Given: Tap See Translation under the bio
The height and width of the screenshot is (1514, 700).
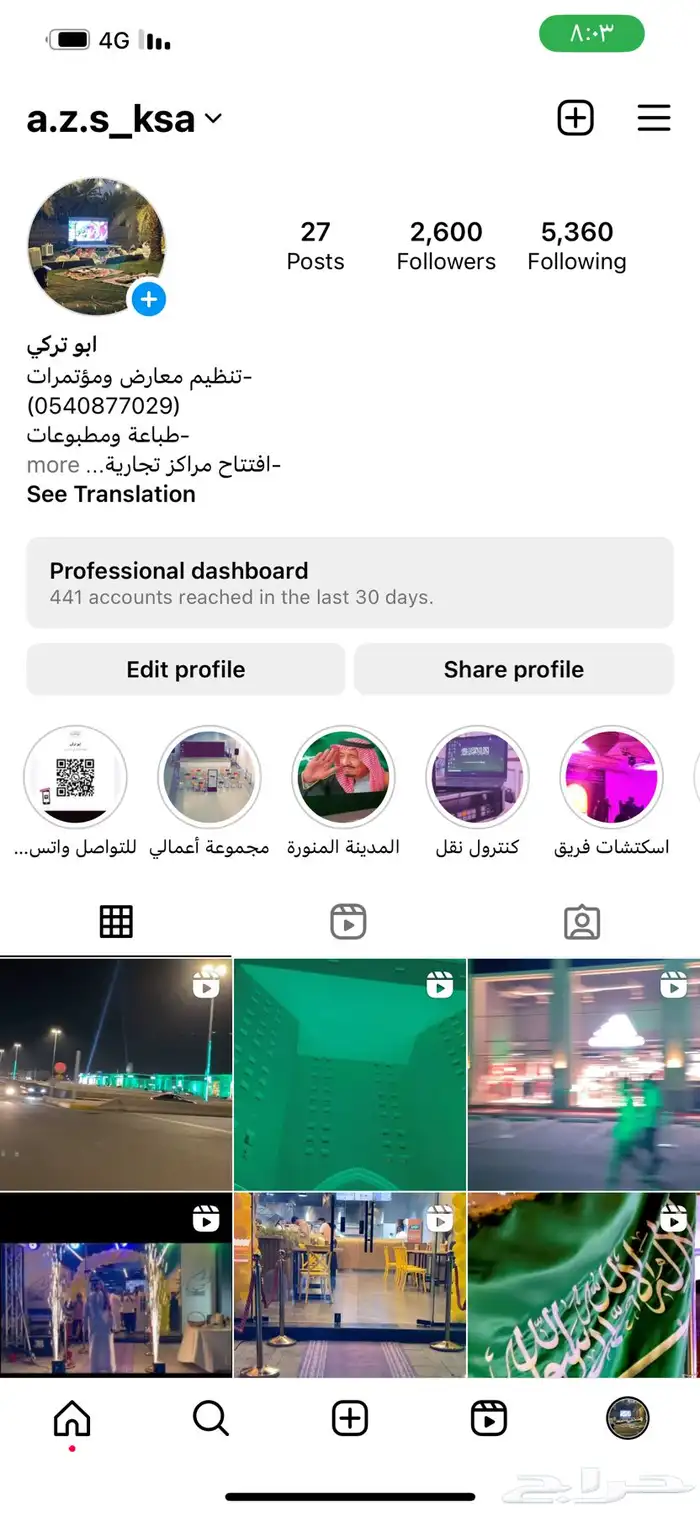Looking at the screenshot, I should tap(111, 494).
